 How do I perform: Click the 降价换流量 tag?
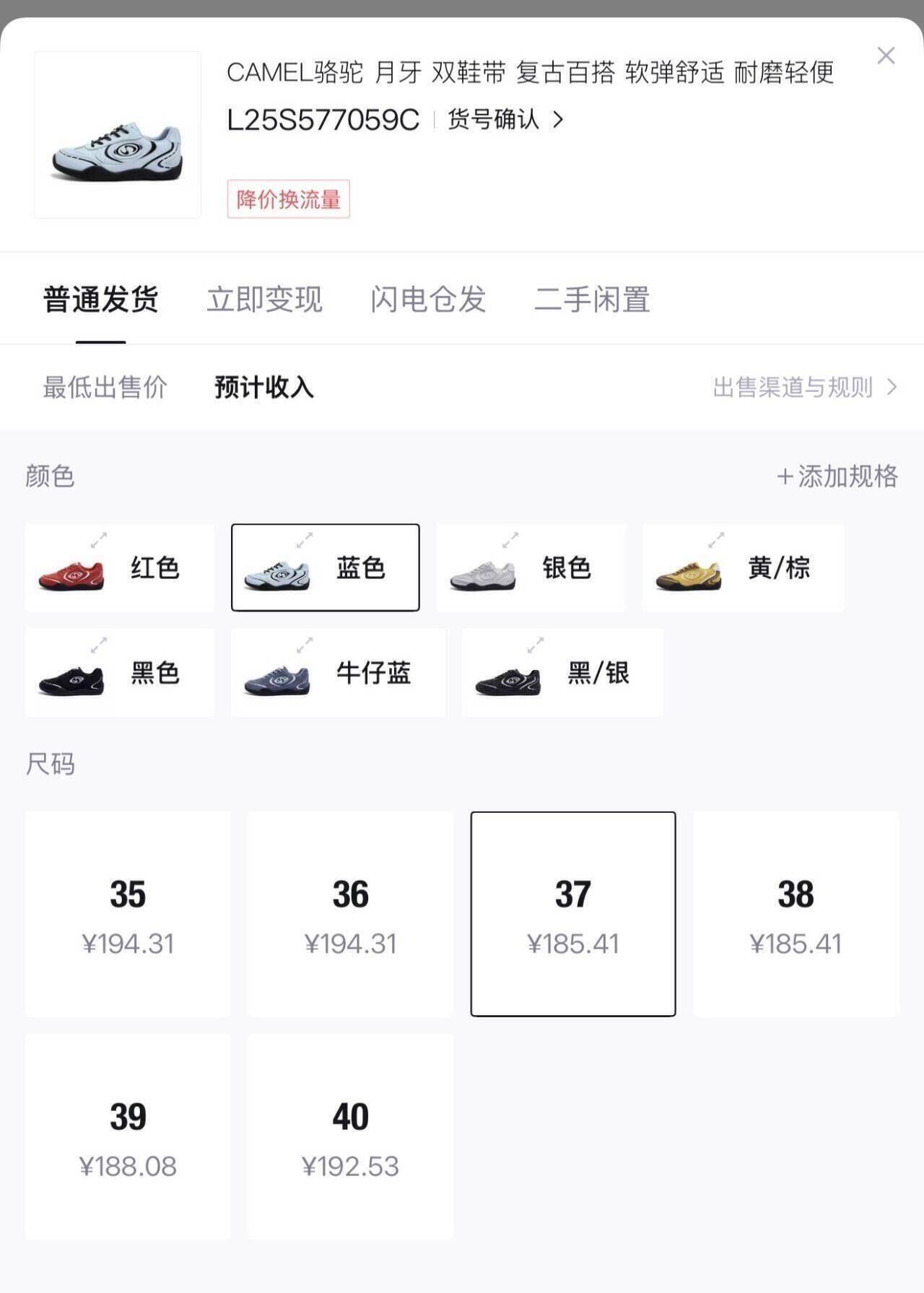click(287, 200)
